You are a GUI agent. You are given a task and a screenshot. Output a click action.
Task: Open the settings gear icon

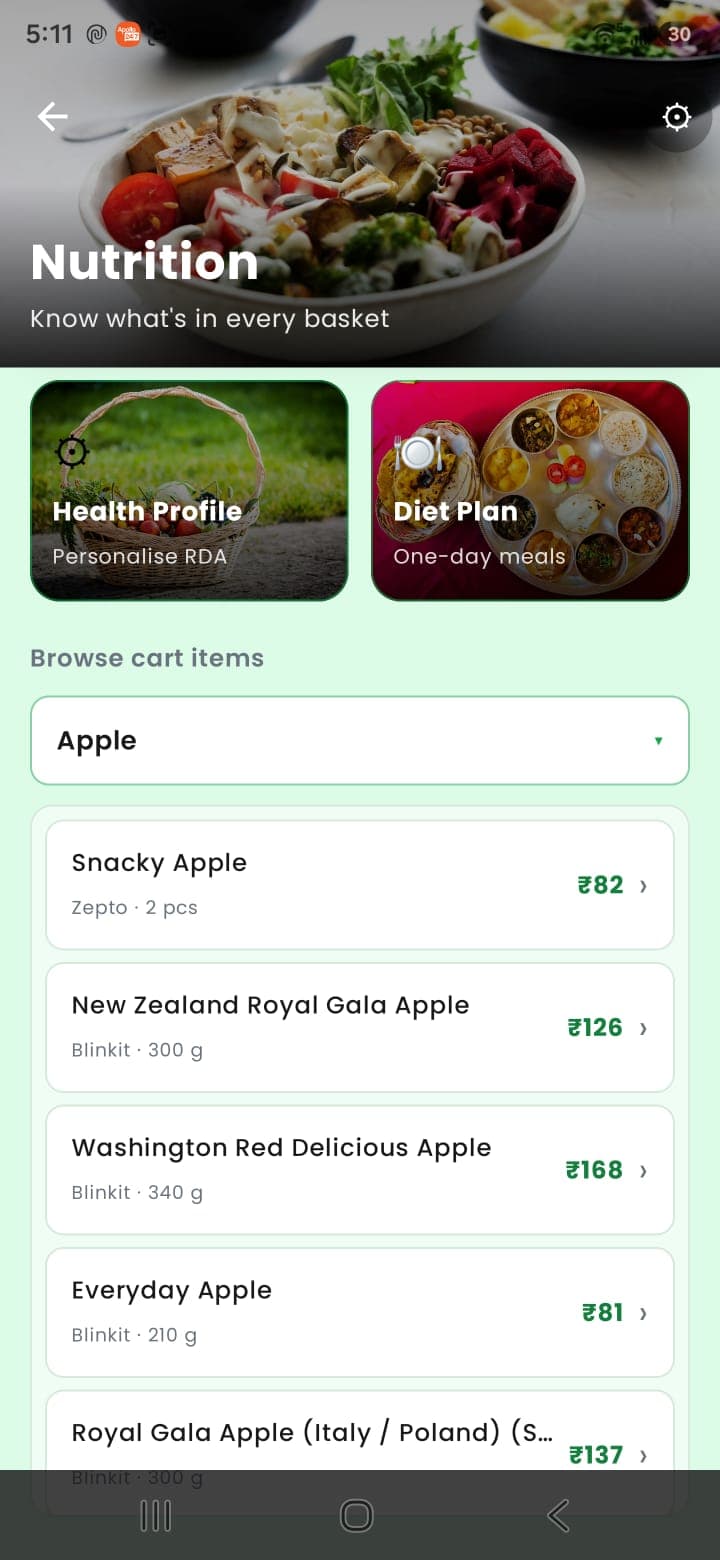677,117
